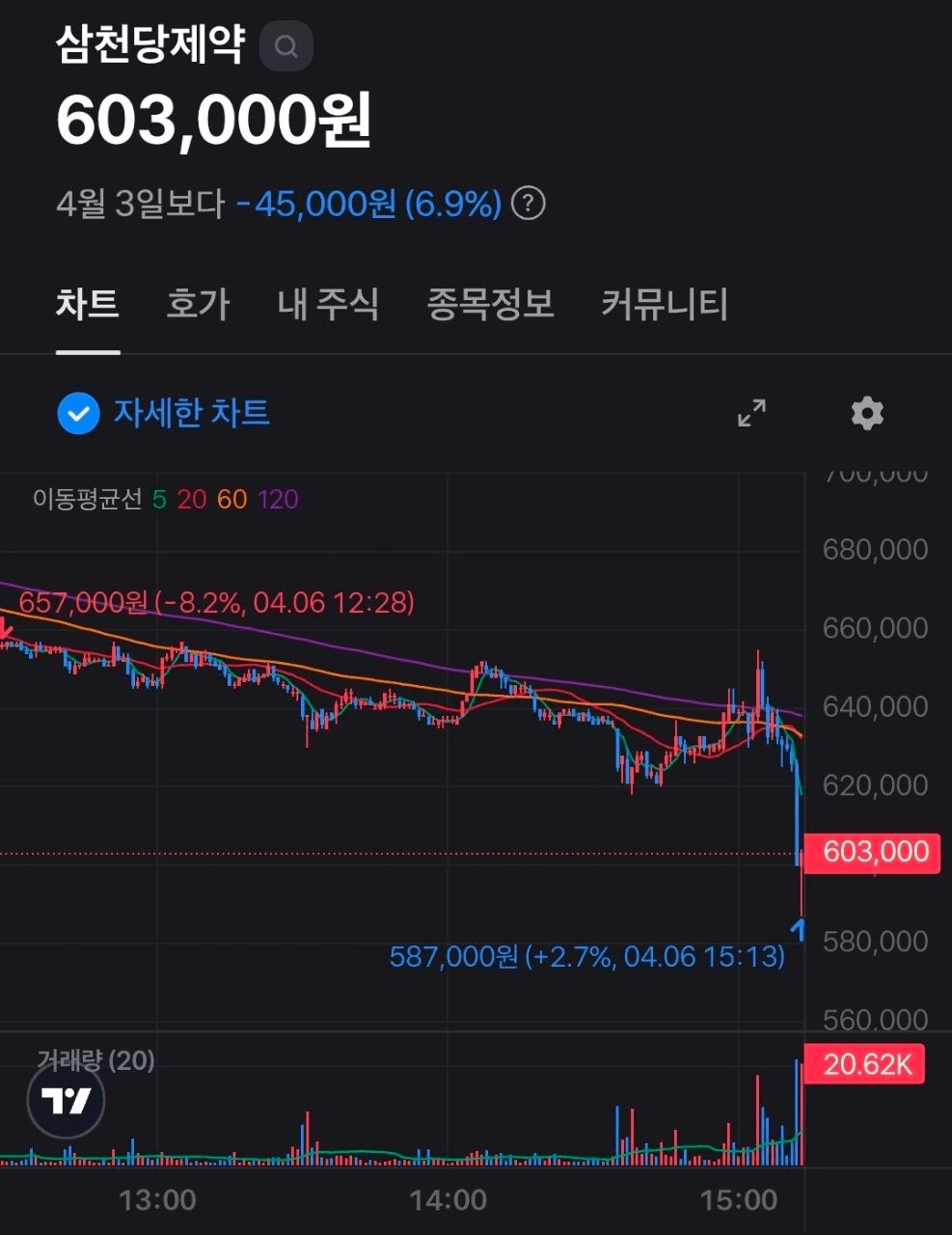
Task: Select the 차트 tab
Action: point(87,304)
